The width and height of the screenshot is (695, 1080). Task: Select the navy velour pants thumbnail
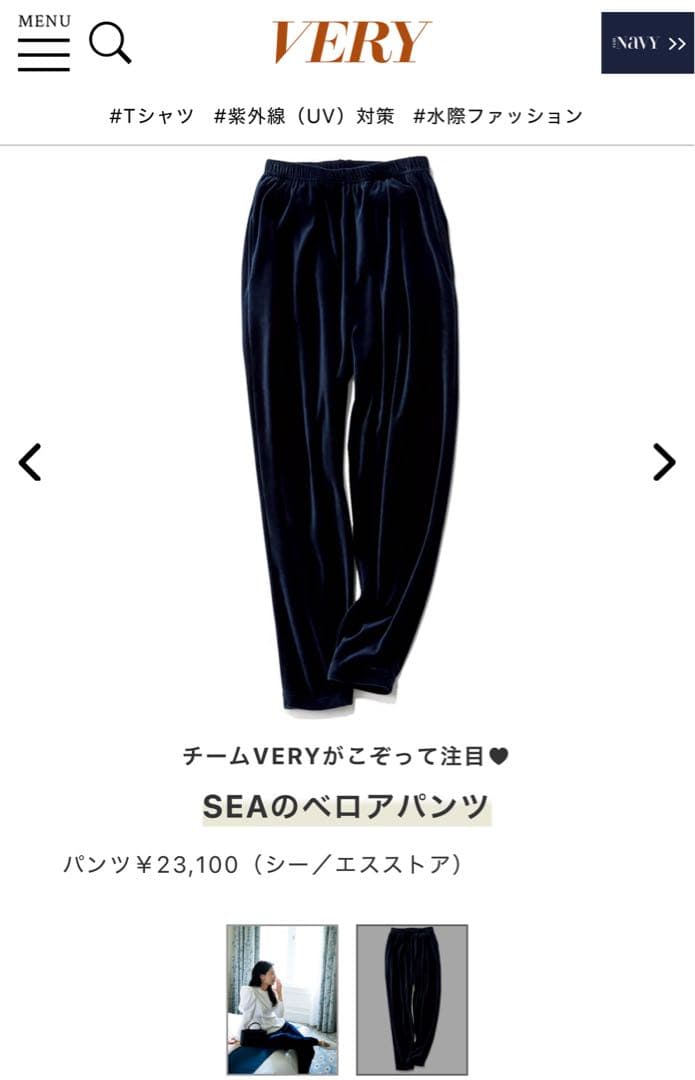[x=412, y=999]
